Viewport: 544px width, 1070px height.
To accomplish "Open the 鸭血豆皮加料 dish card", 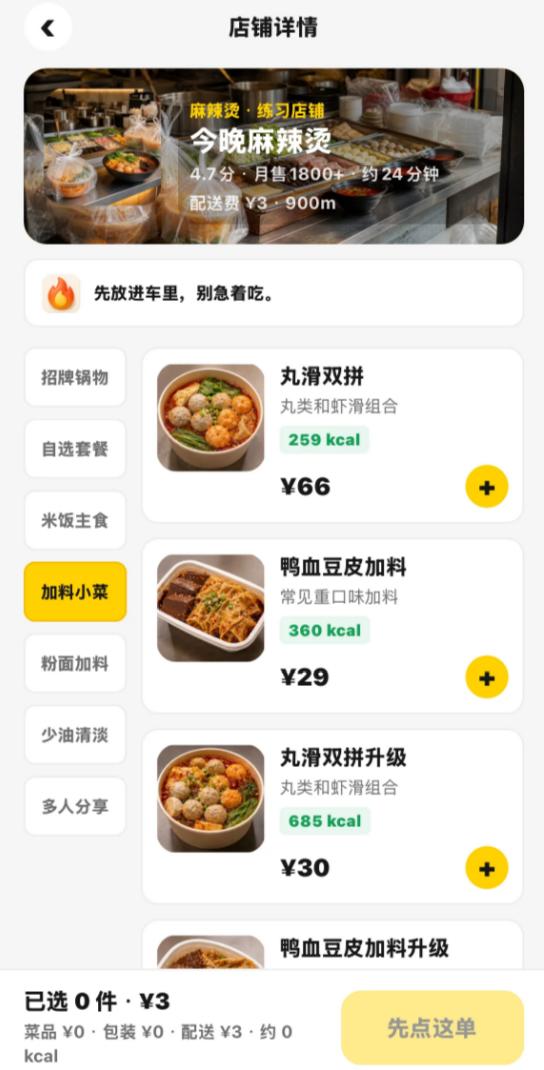I will [x=332, y=626].
